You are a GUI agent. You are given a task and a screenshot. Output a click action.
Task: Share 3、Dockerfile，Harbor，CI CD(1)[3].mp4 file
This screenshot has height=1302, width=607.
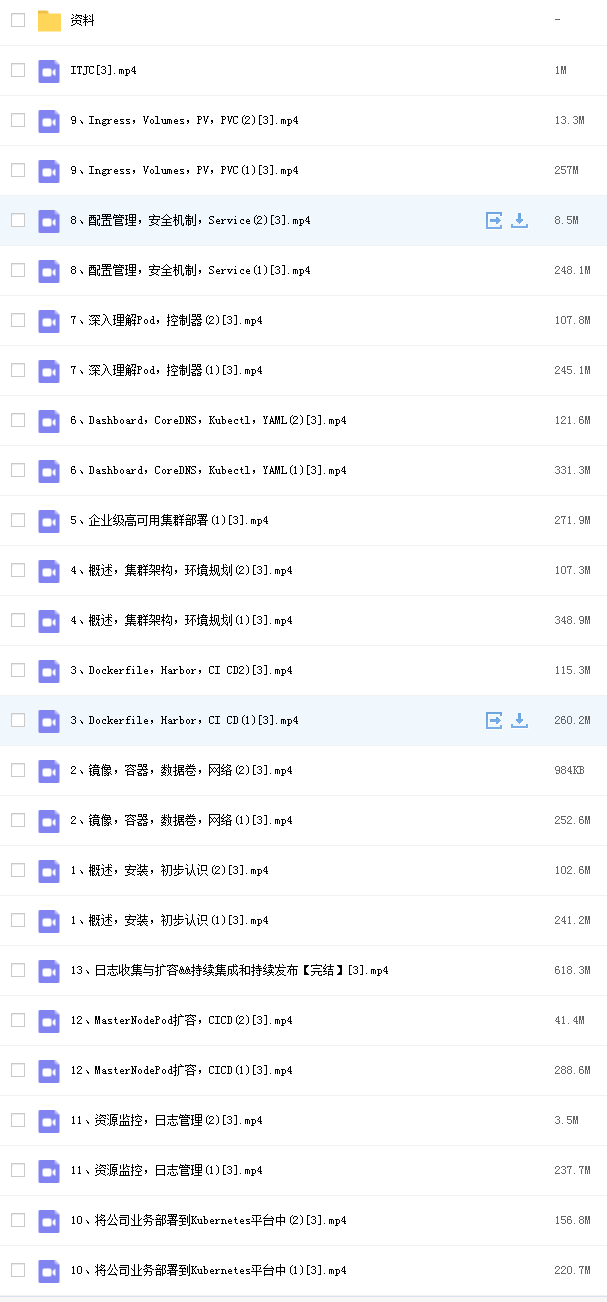click(x=494, y=720)
